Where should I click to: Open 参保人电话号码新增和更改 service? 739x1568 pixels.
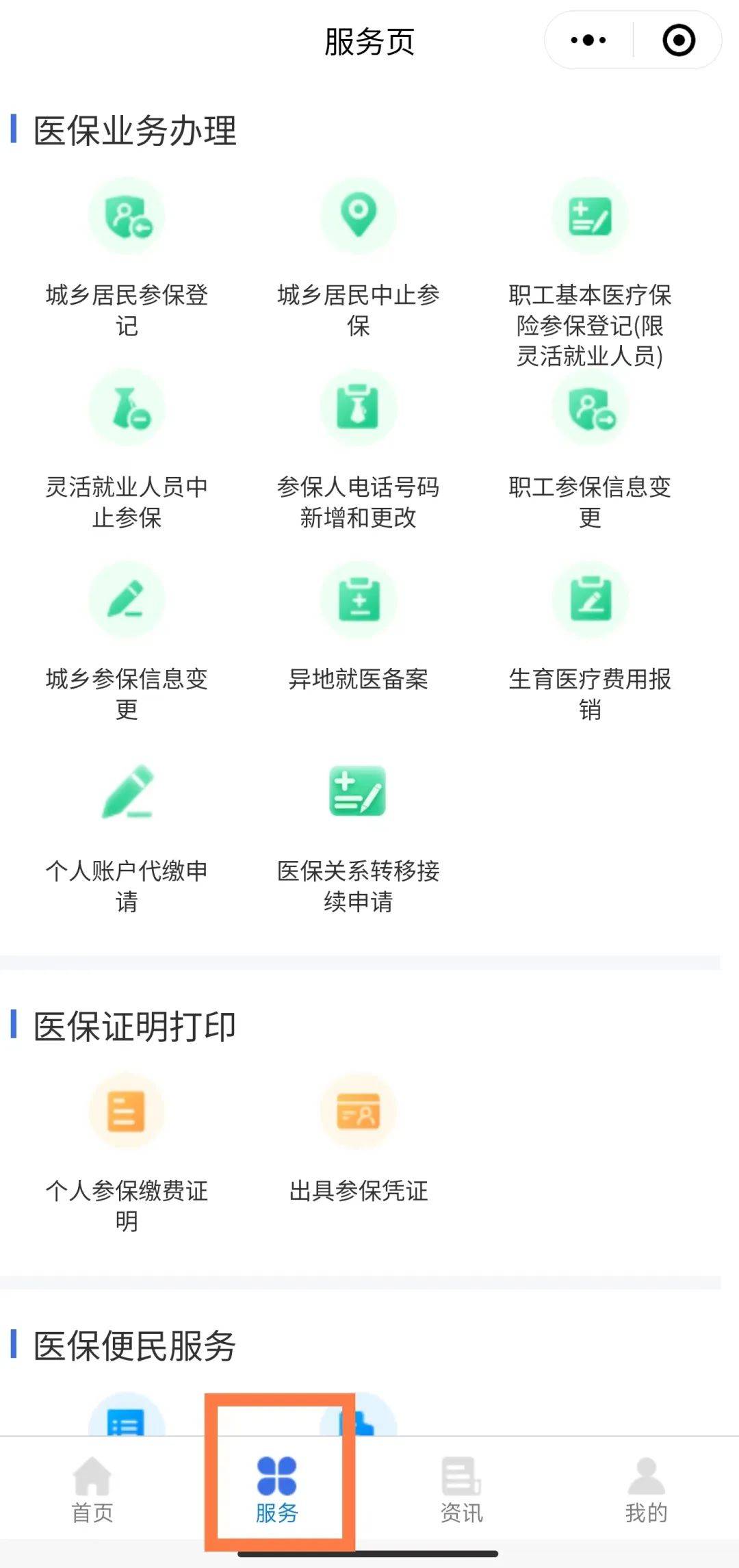click(x=359, y=407)
